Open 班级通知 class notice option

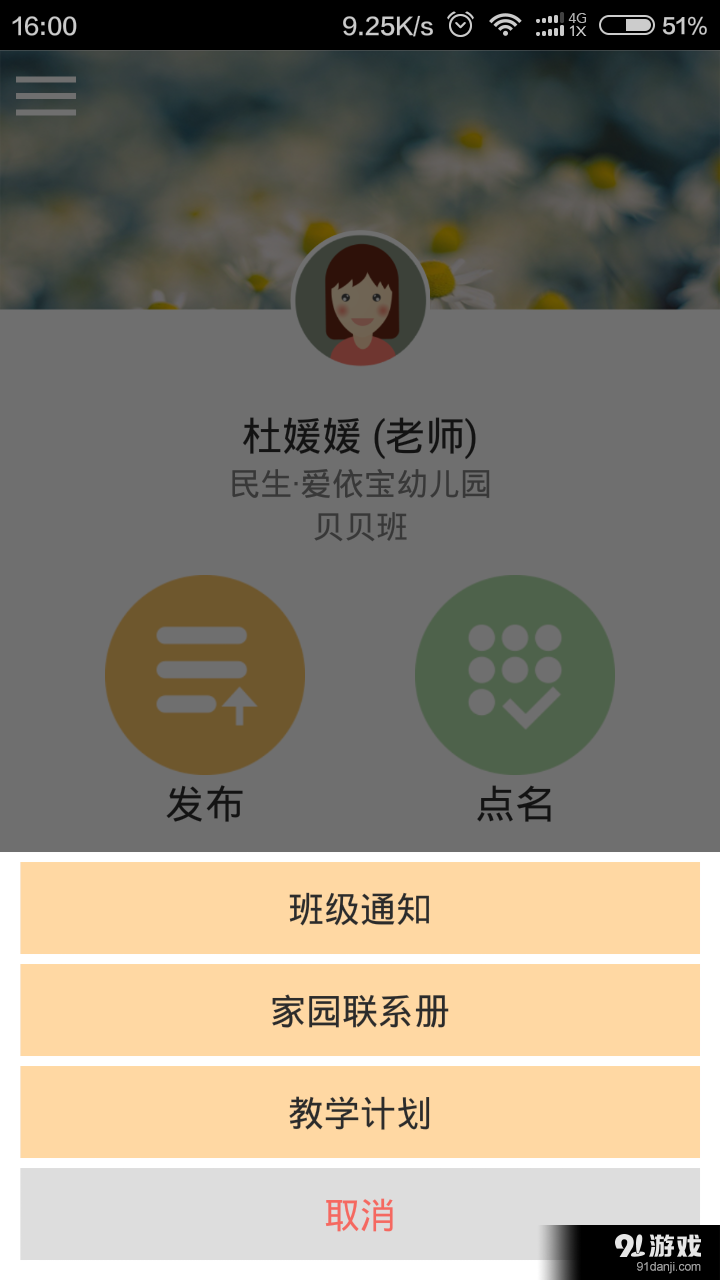click(x=360, y=908)
